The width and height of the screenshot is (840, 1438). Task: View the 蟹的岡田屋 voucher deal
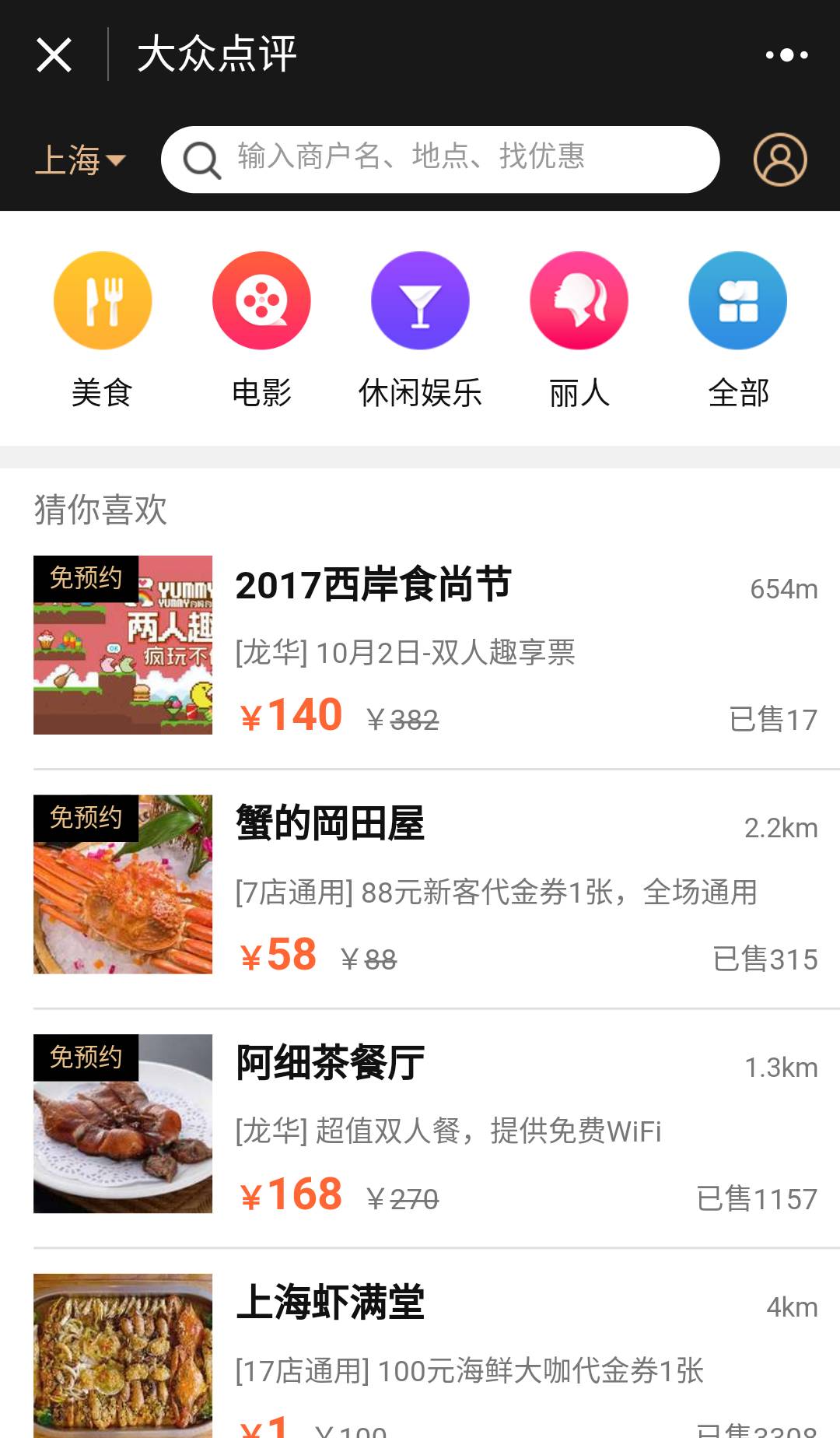coord(425,885)
